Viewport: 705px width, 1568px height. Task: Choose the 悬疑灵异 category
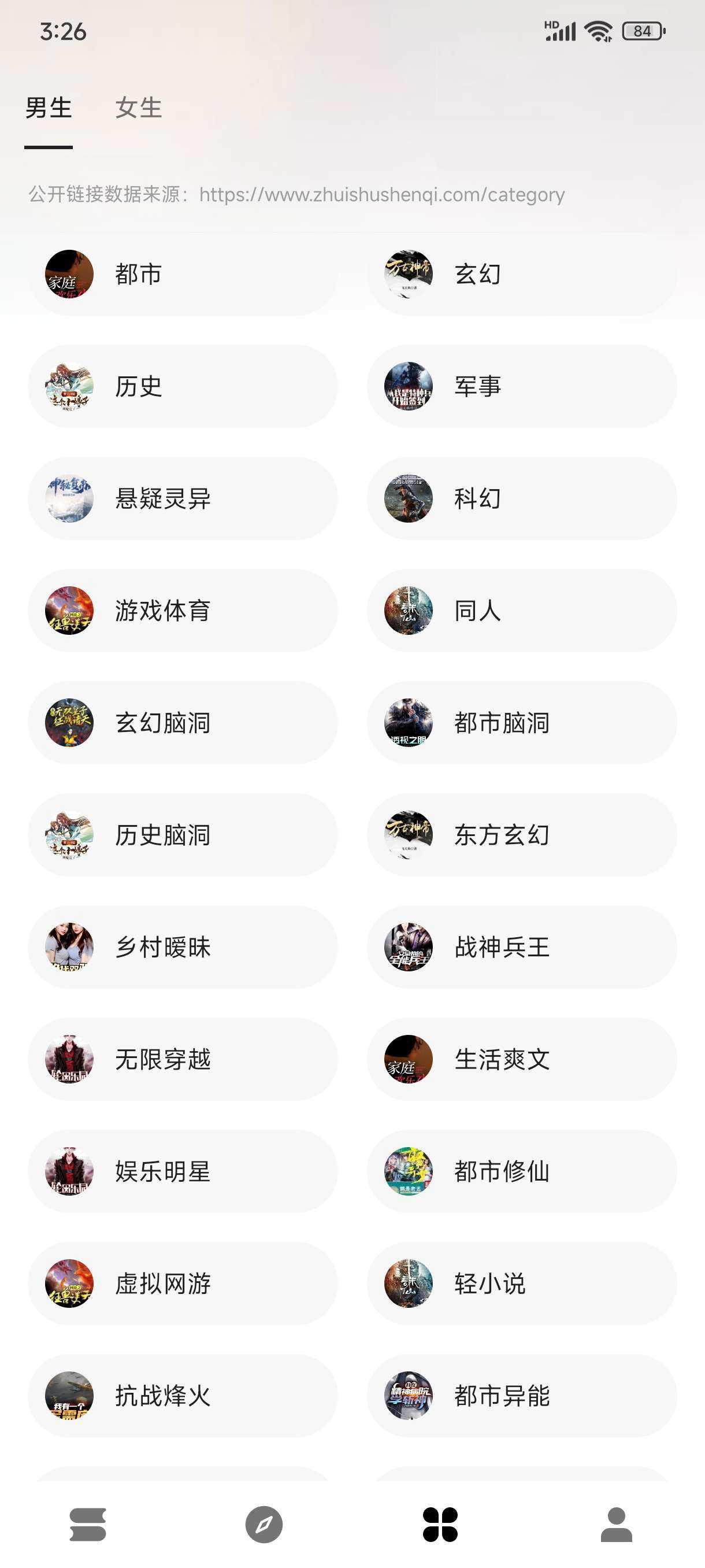click(183, 498)
